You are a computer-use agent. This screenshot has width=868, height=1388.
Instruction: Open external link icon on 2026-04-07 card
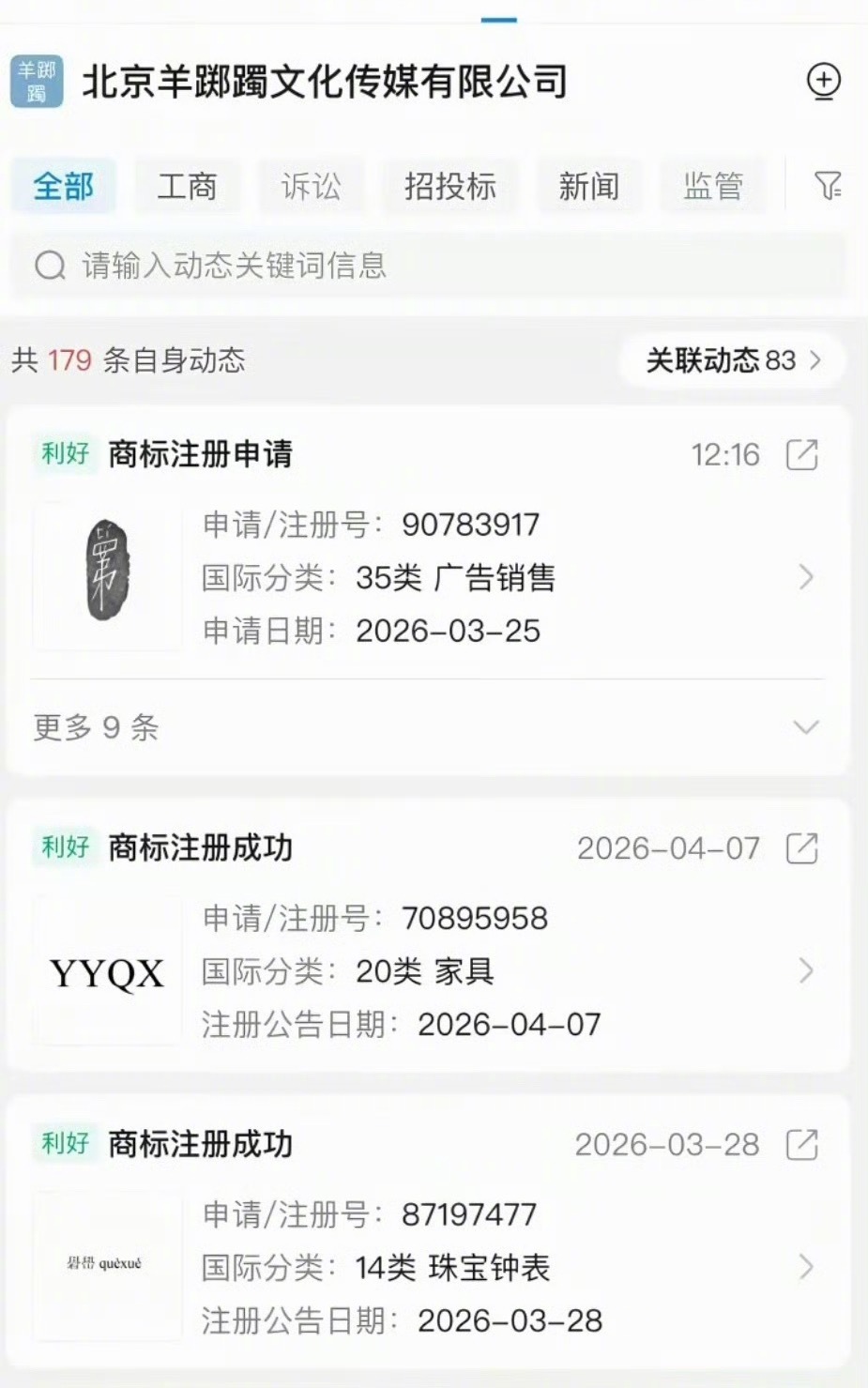click(802, 847)
